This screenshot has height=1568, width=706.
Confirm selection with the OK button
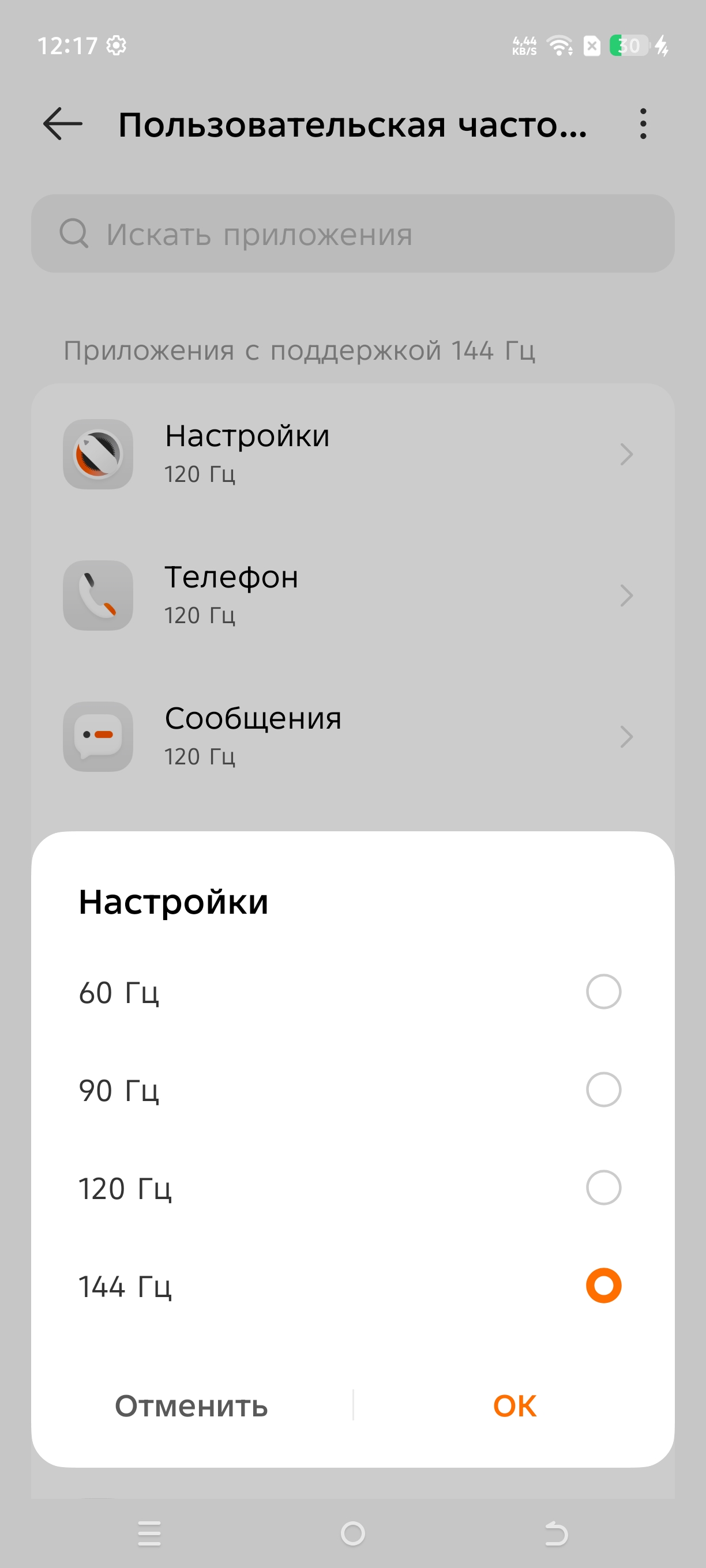pos(515,1406)
